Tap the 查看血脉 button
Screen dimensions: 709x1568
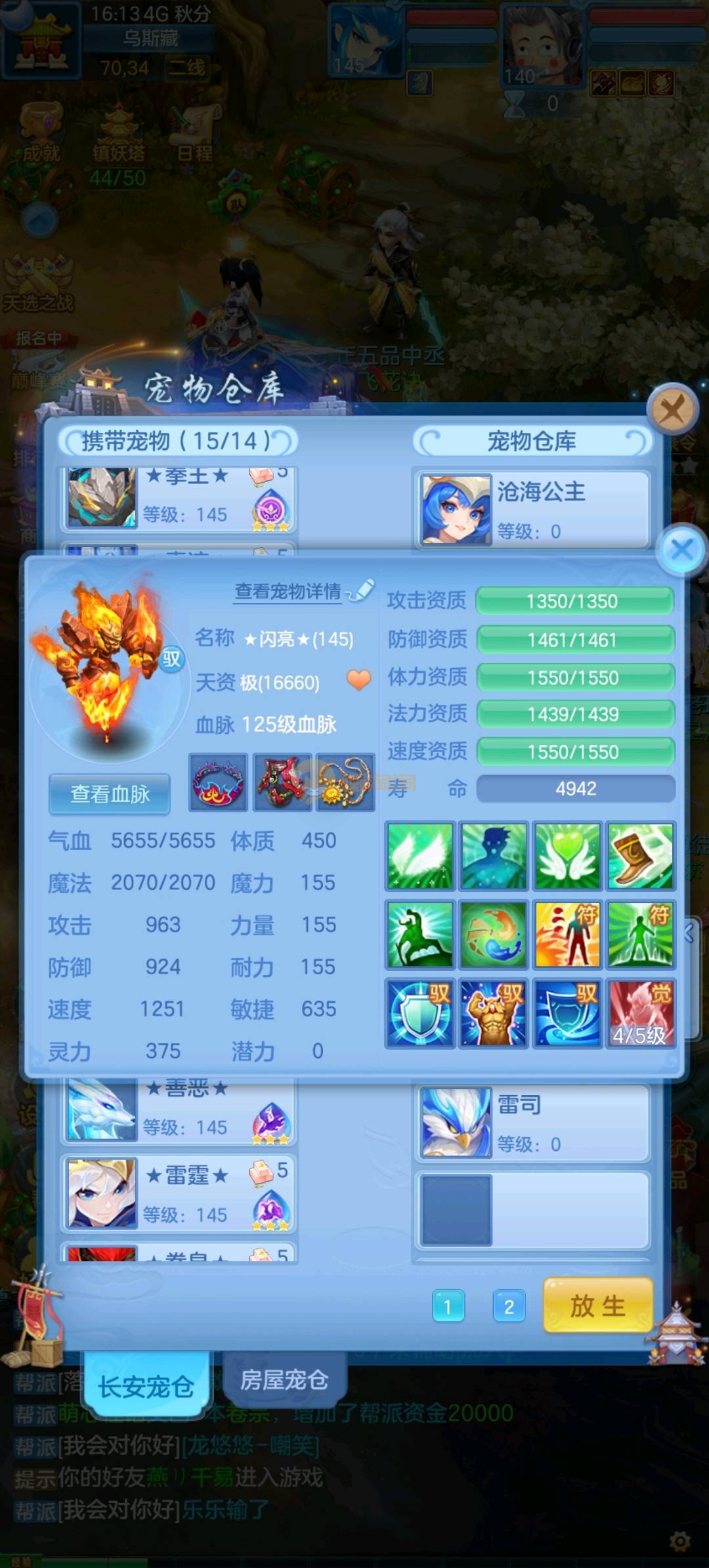(110, 794)
